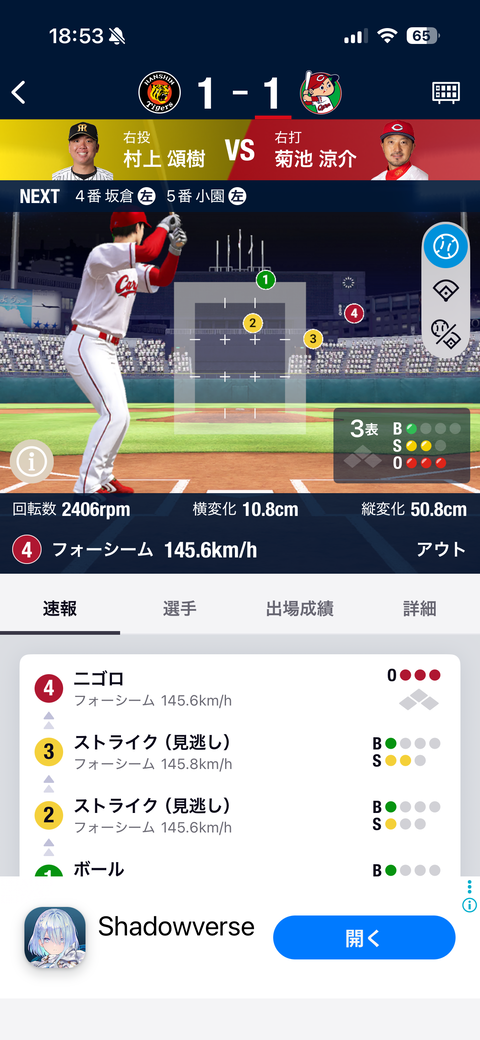Select the 速報 tab
This screenshot has width=480, height=1040.
[60, 609]
